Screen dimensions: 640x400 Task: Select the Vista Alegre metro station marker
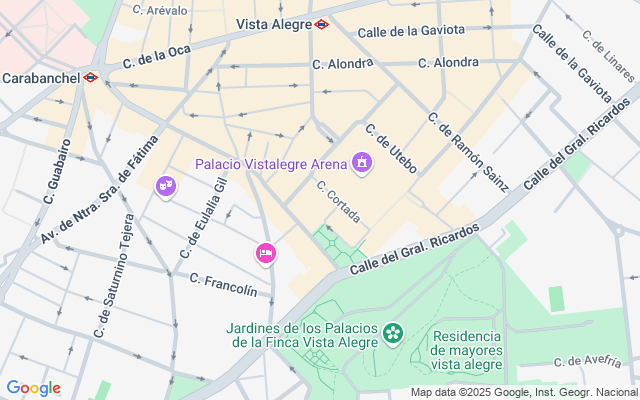click(x=321, y=24)
